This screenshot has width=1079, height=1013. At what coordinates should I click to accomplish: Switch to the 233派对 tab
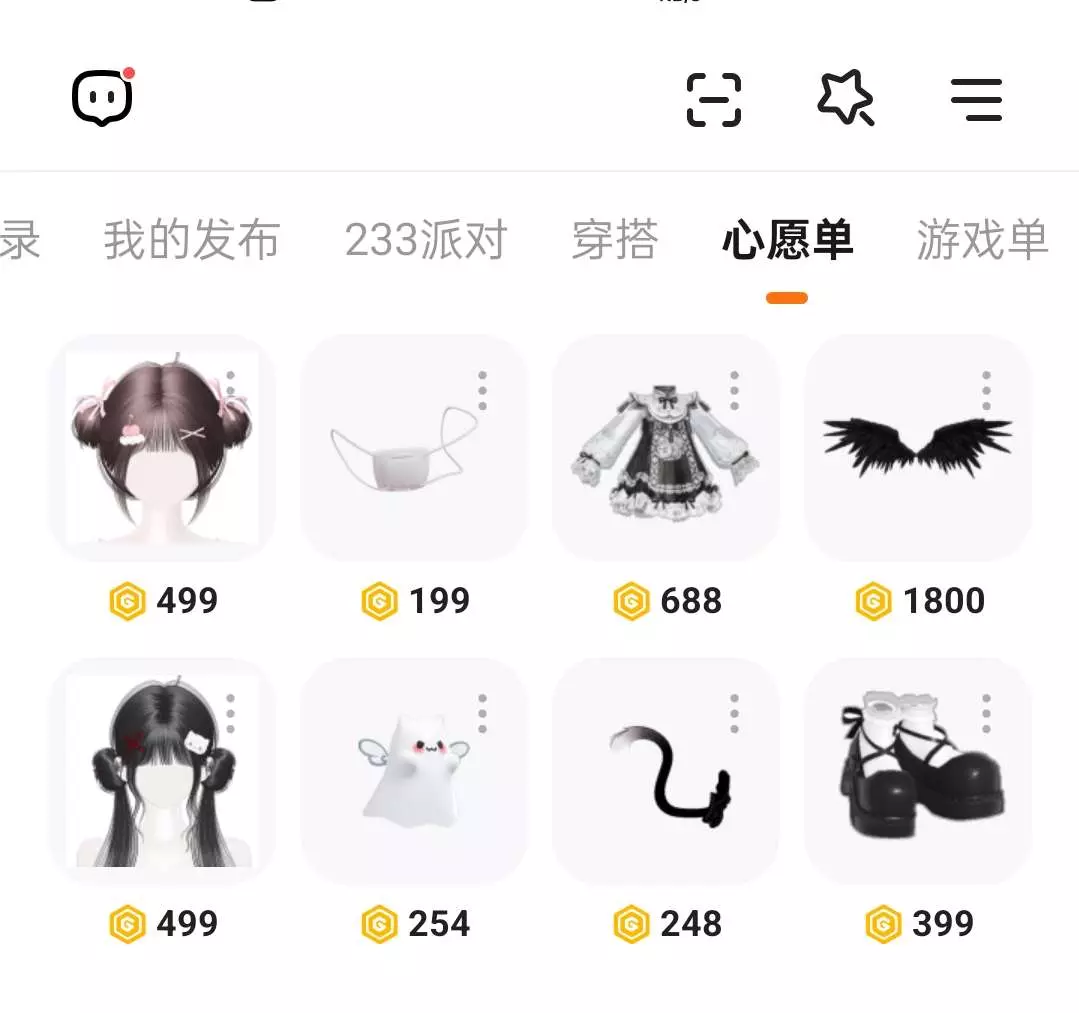point(426,239)
